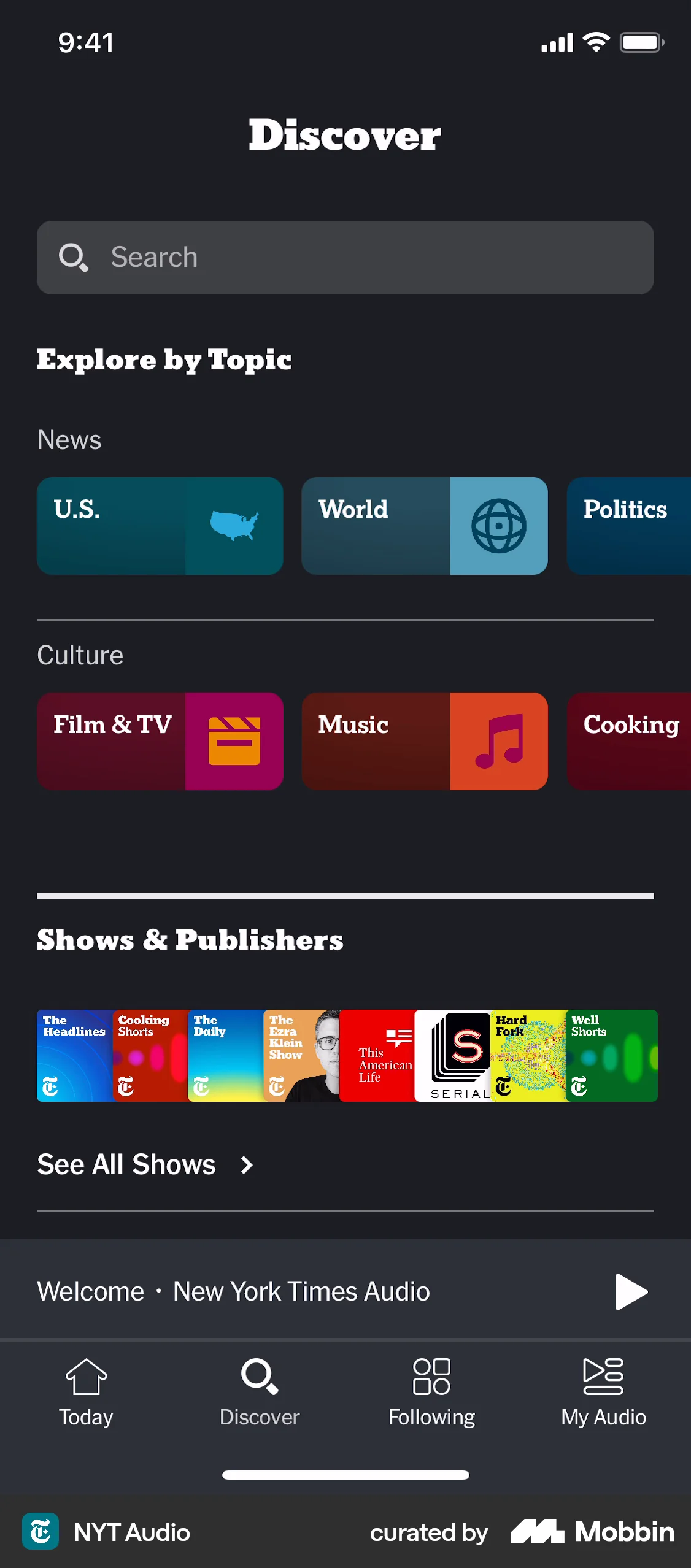Open The Daily show thumbnail

[x=225, y=1056]
